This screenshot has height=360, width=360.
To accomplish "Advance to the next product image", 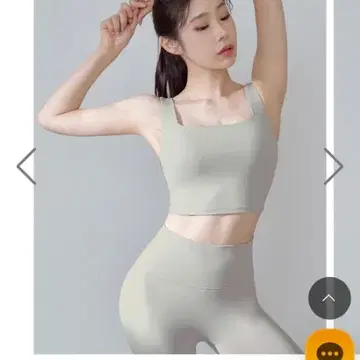I will point(333,166).
